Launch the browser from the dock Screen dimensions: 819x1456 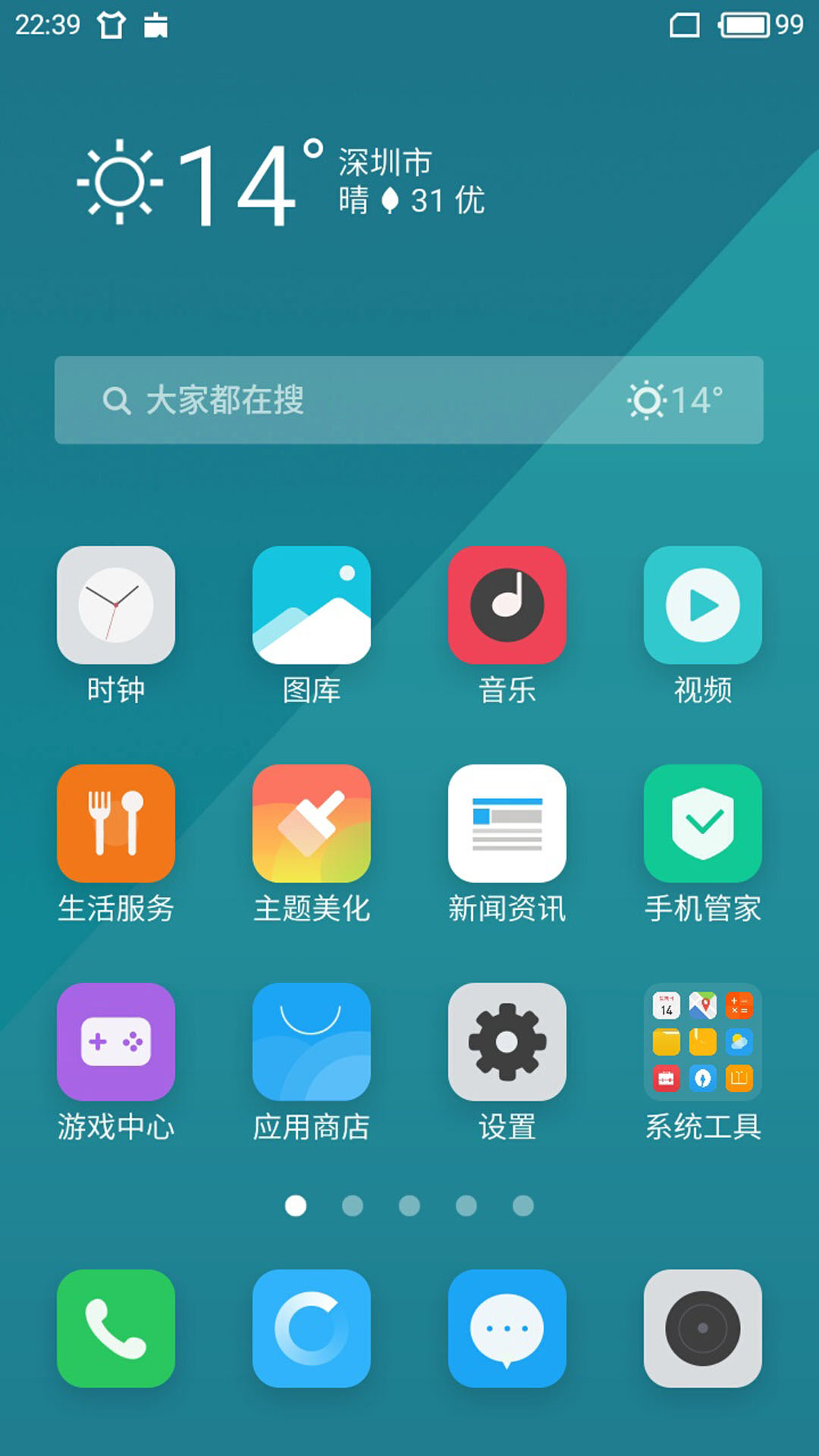(312, 1329)
